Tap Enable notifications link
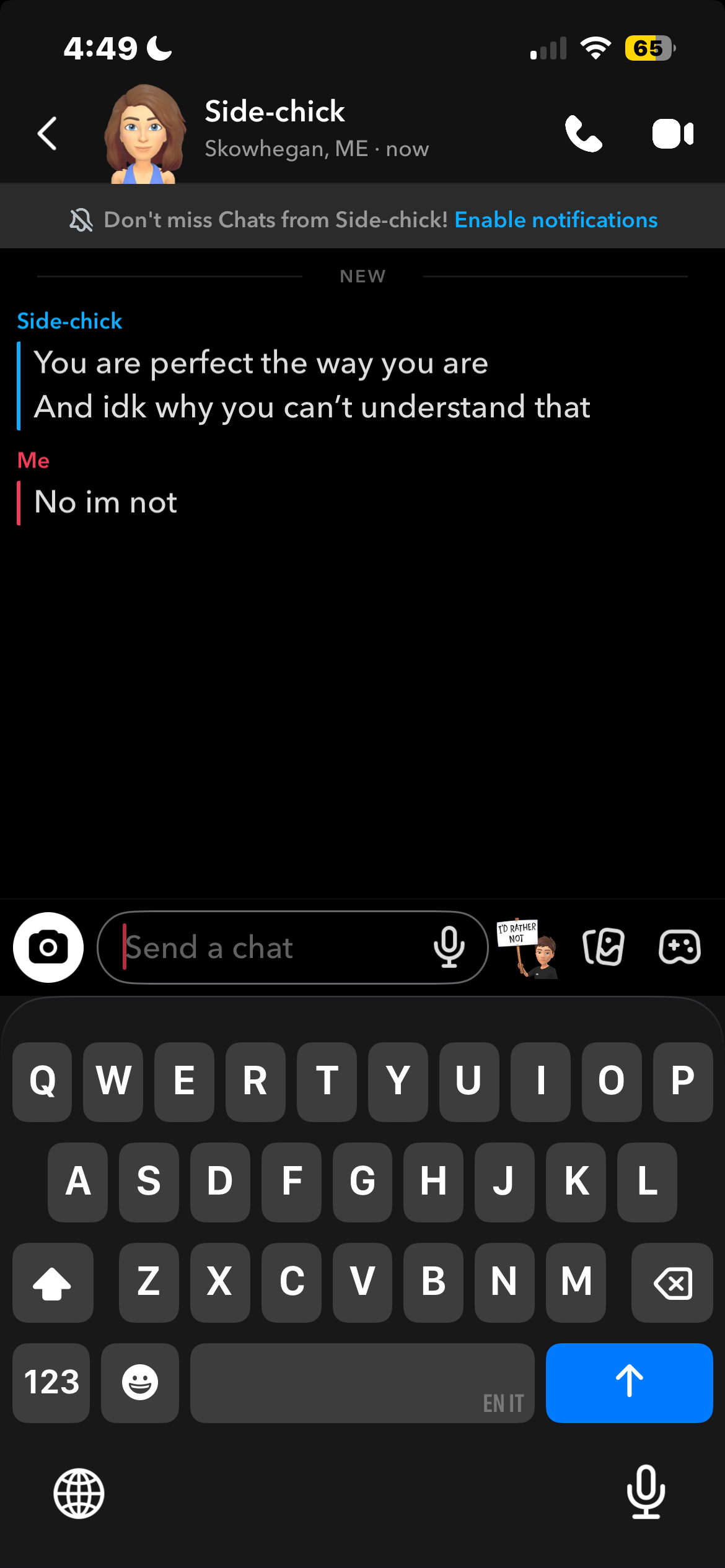Viewport: 725px width, 1568px height. [556, 220]
